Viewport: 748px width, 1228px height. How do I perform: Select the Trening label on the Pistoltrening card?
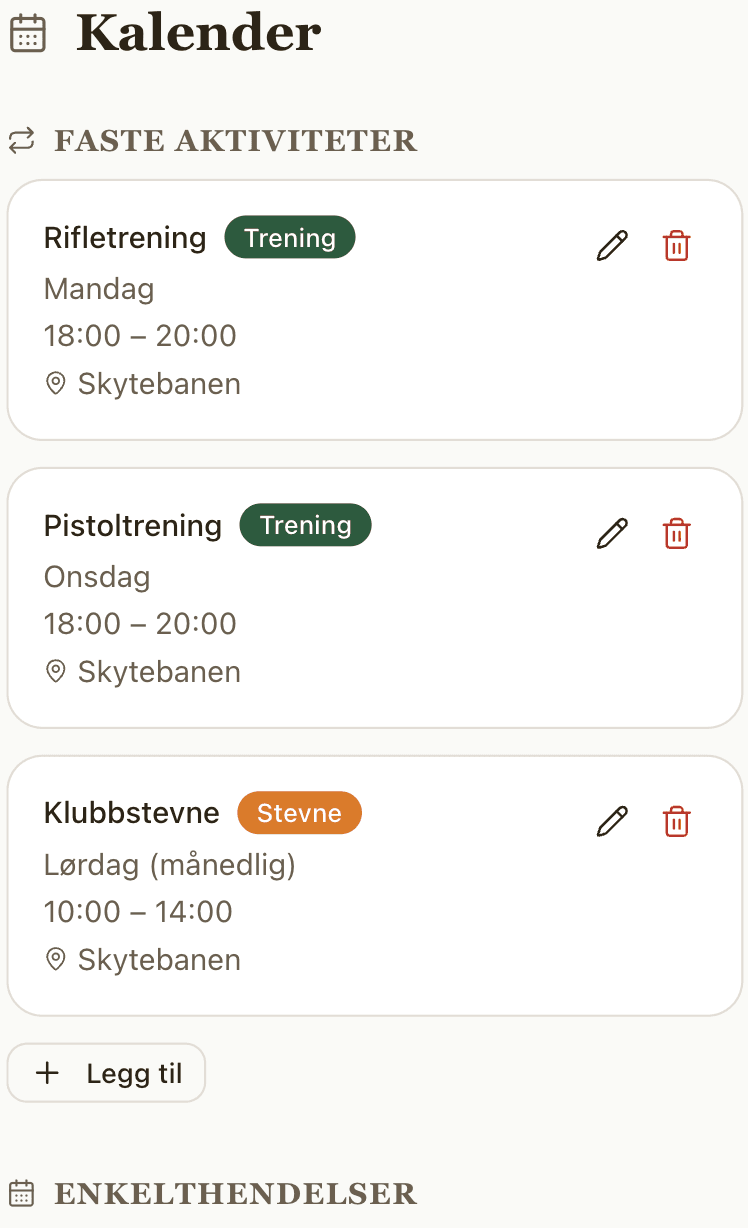(305, 525)
